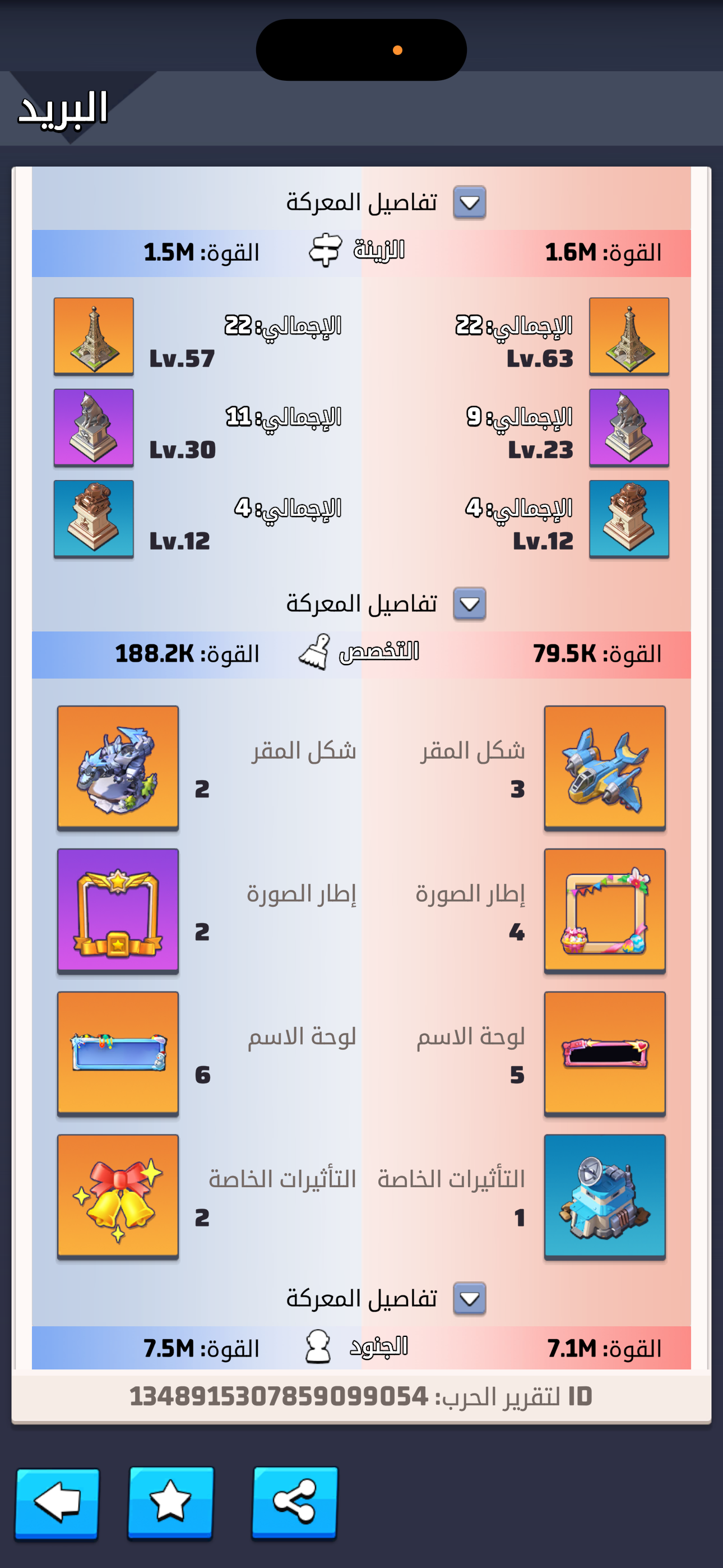Expand battle details above the الجنود section

[x=469, y=1299]
